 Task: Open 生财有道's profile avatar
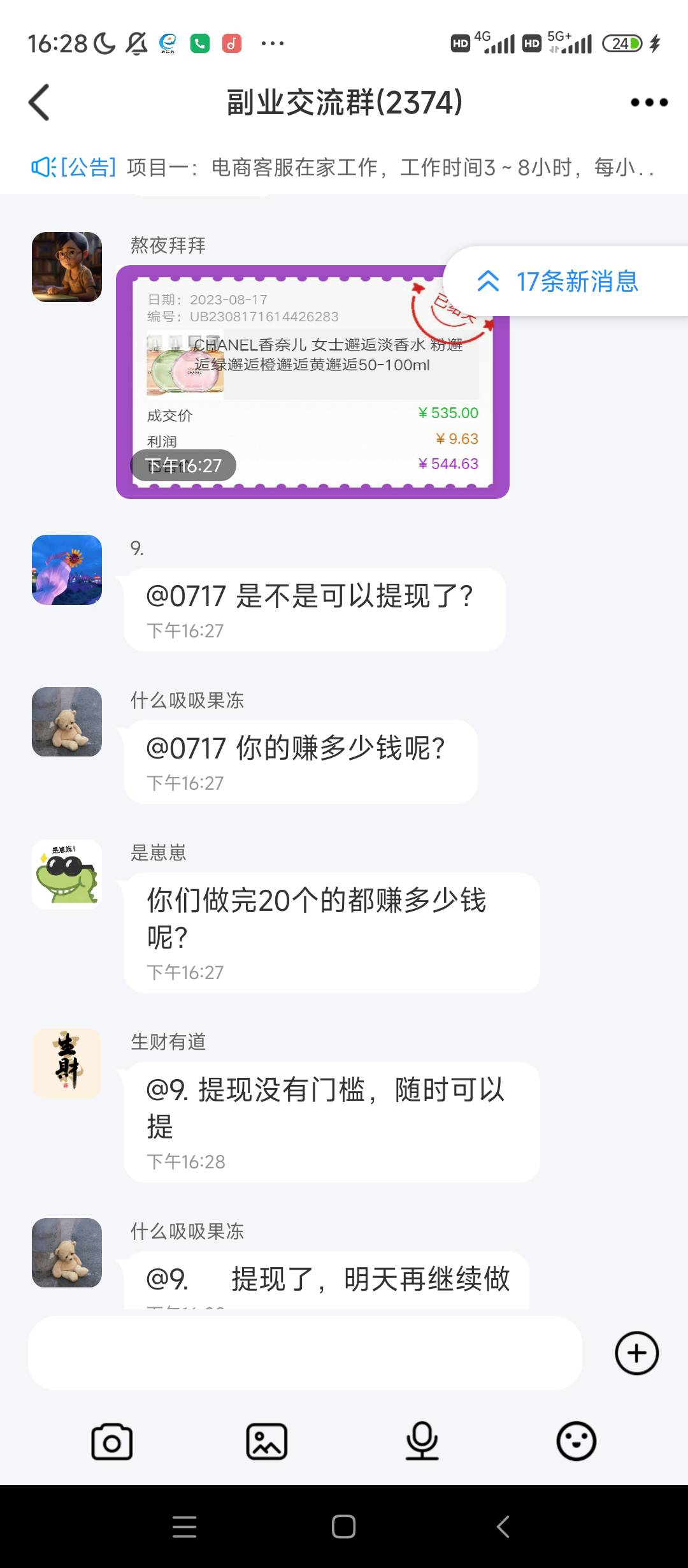click(x=67, y=1063)
